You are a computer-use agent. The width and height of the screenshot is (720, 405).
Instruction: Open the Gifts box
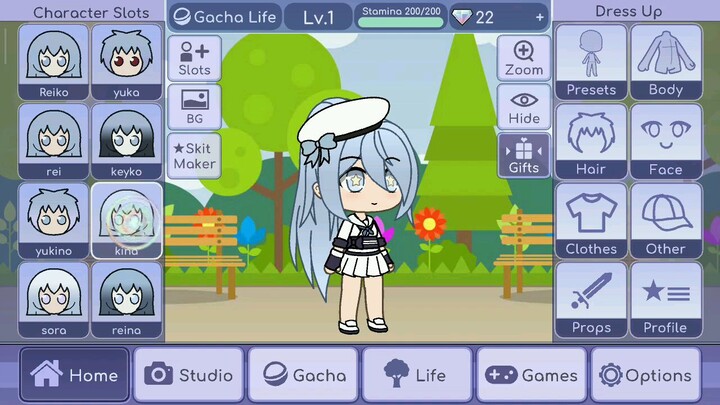coord(523,155)
